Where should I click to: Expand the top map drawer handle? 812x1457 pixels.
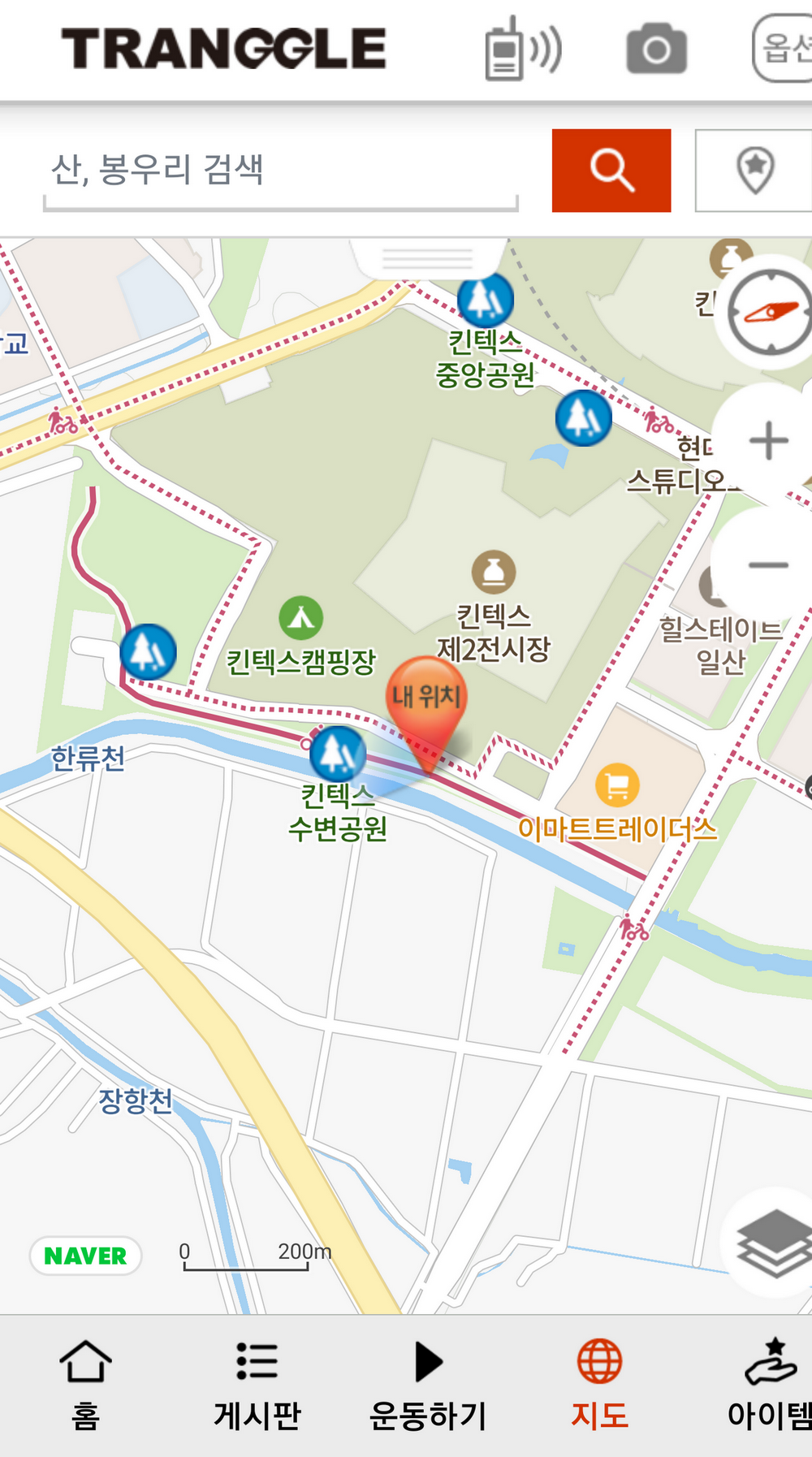click(x=428, y=258)
